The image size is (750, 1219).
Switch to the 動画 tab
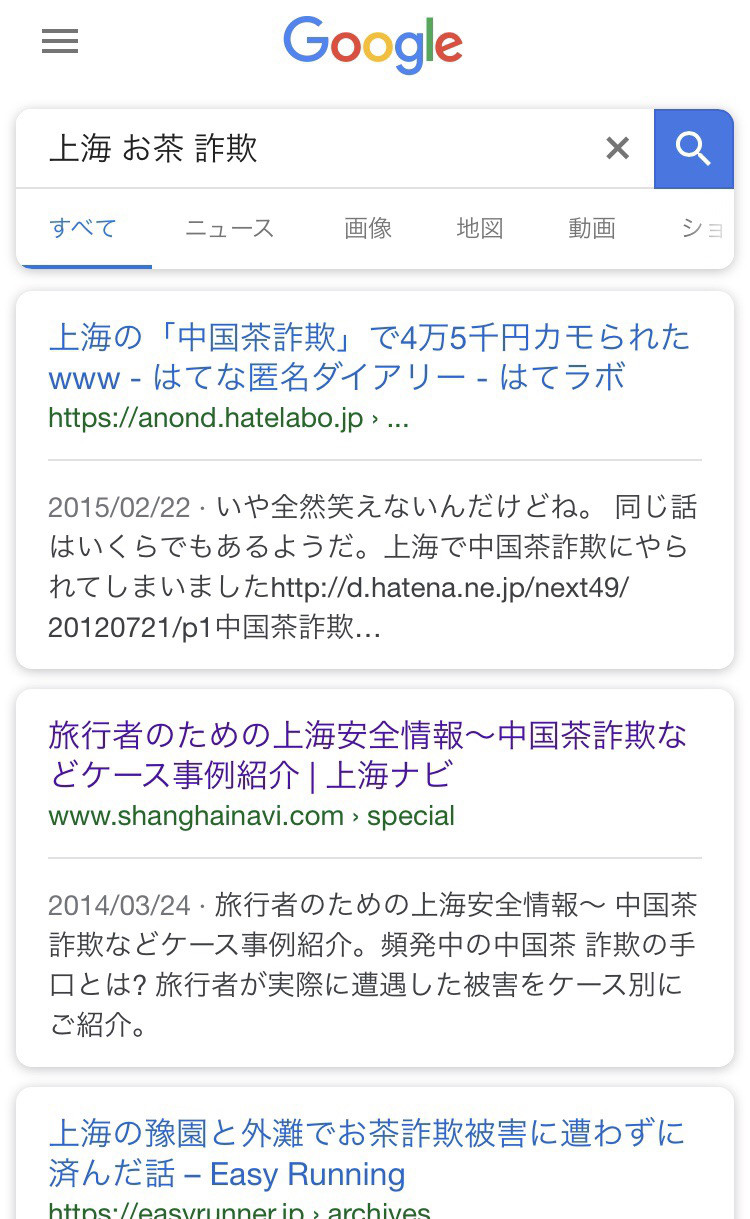(592, 228)
